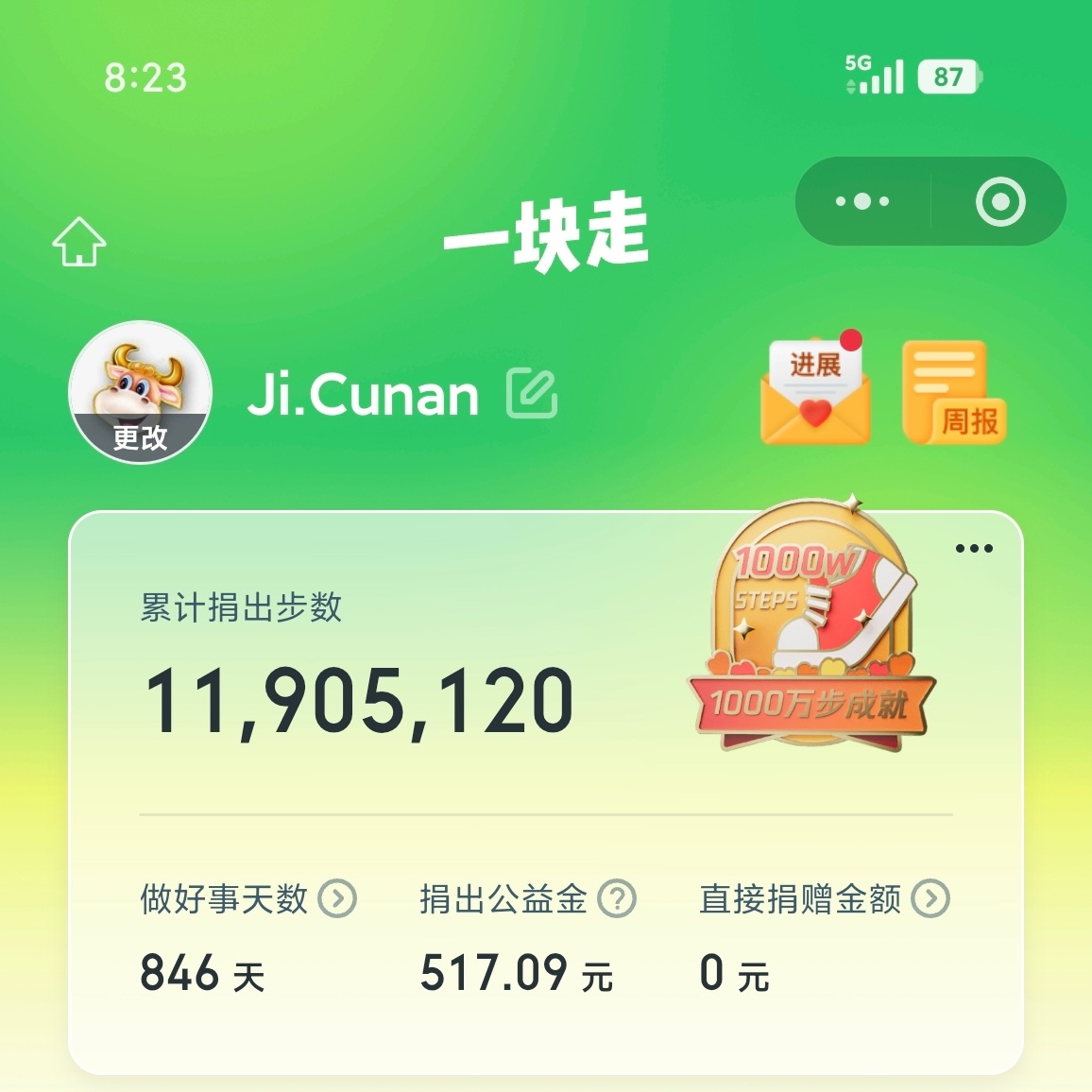Go to the home icon
Screen dimensions: 1092x1092
click(79, 242)
